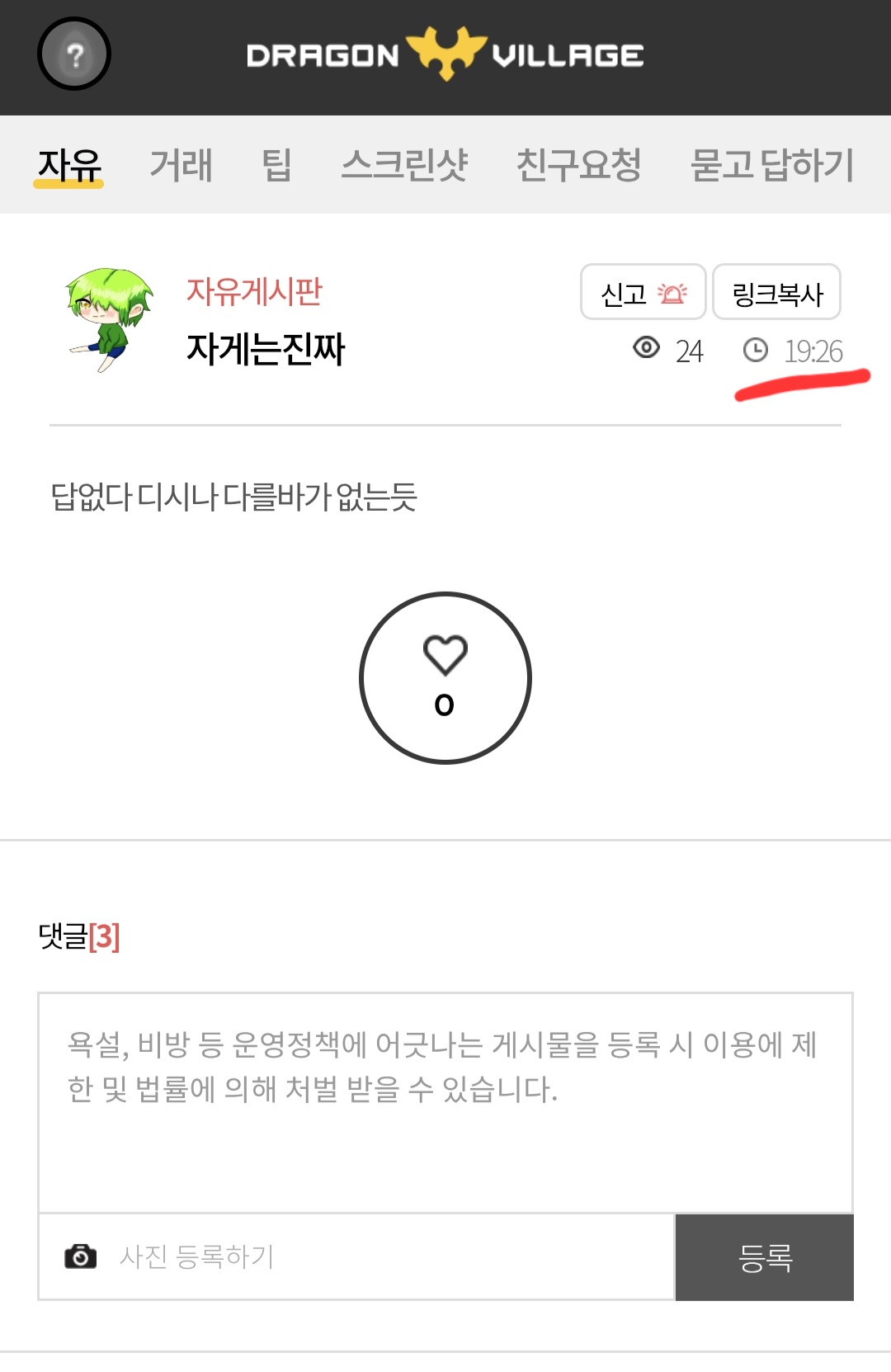The image size is (891, 1372).
Task: Focus the comment text field
Action: (x=445, y=1102)
